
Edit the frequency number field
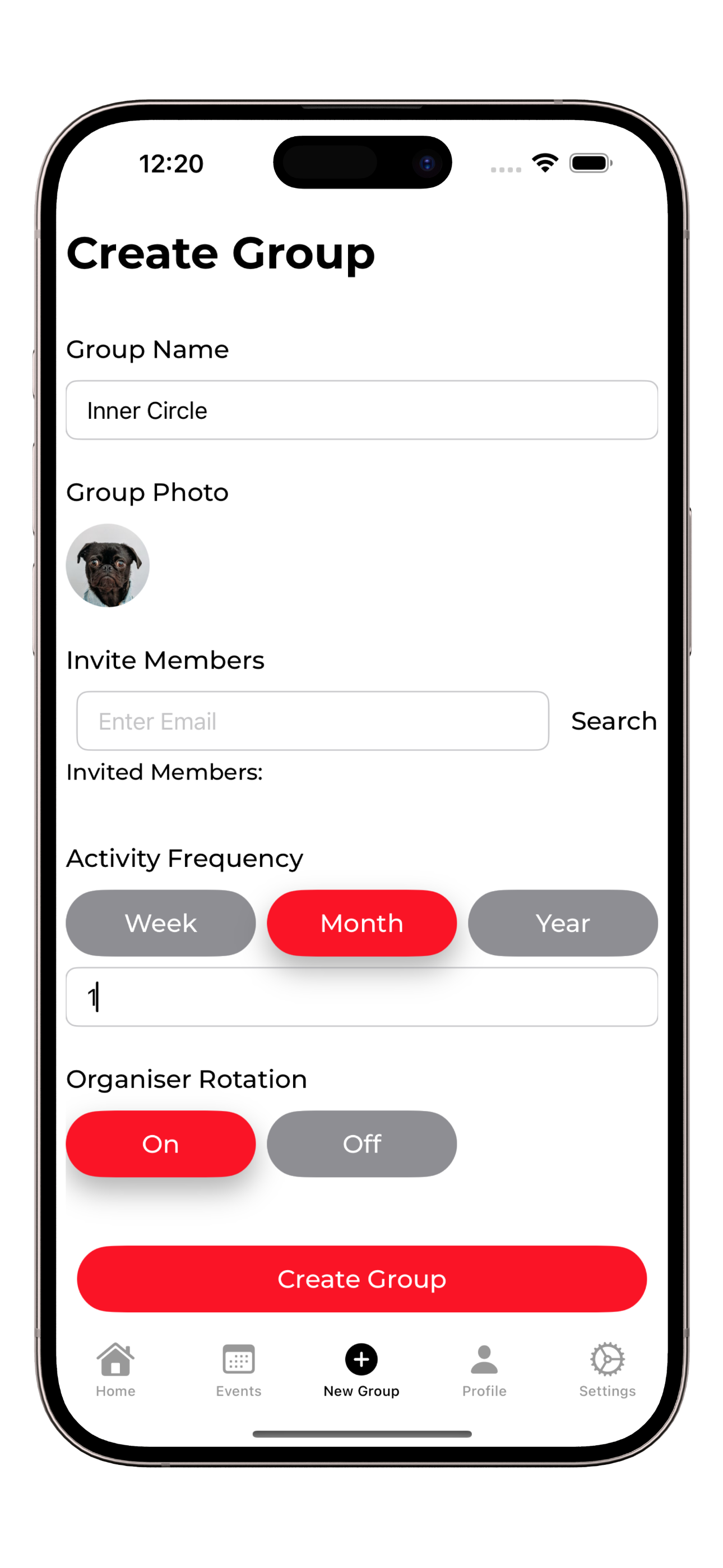[x=361, y=997]
